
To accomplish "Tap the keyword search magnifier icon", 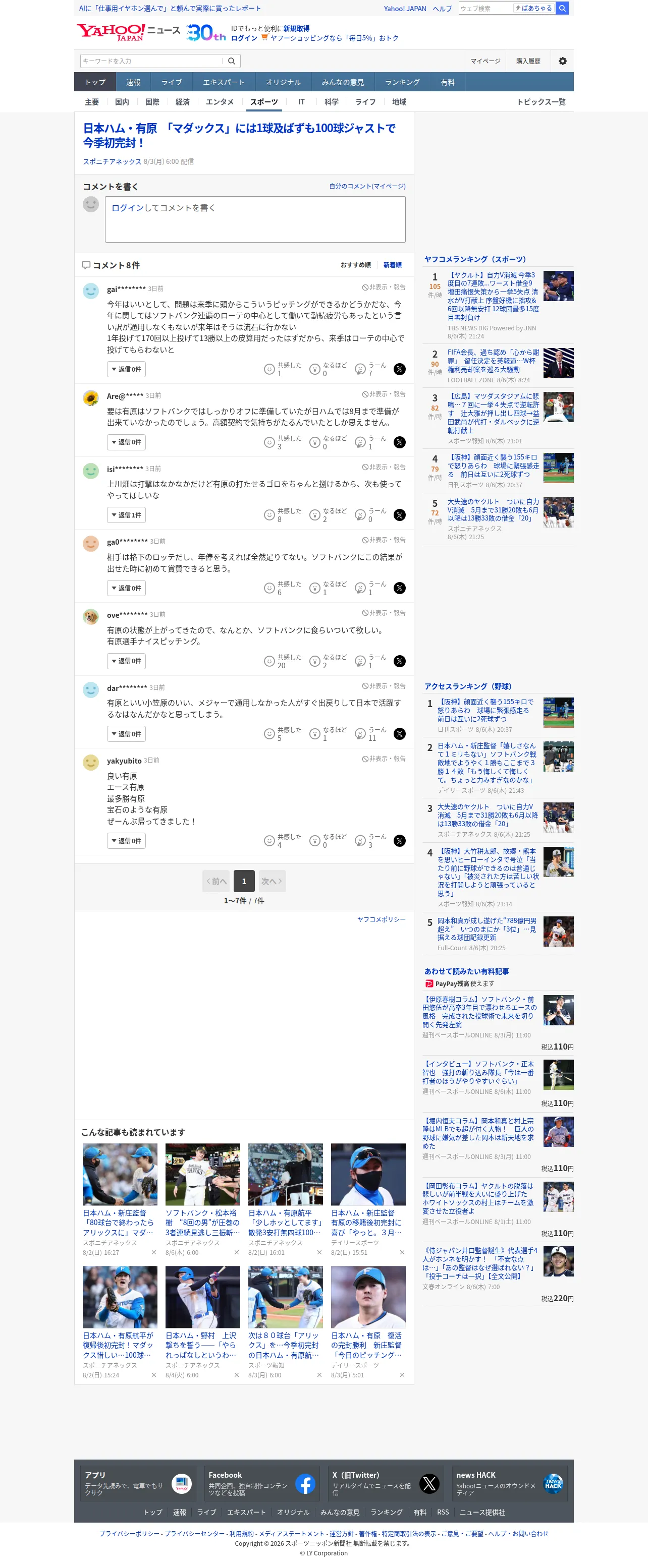I will (x=232, y=61).
